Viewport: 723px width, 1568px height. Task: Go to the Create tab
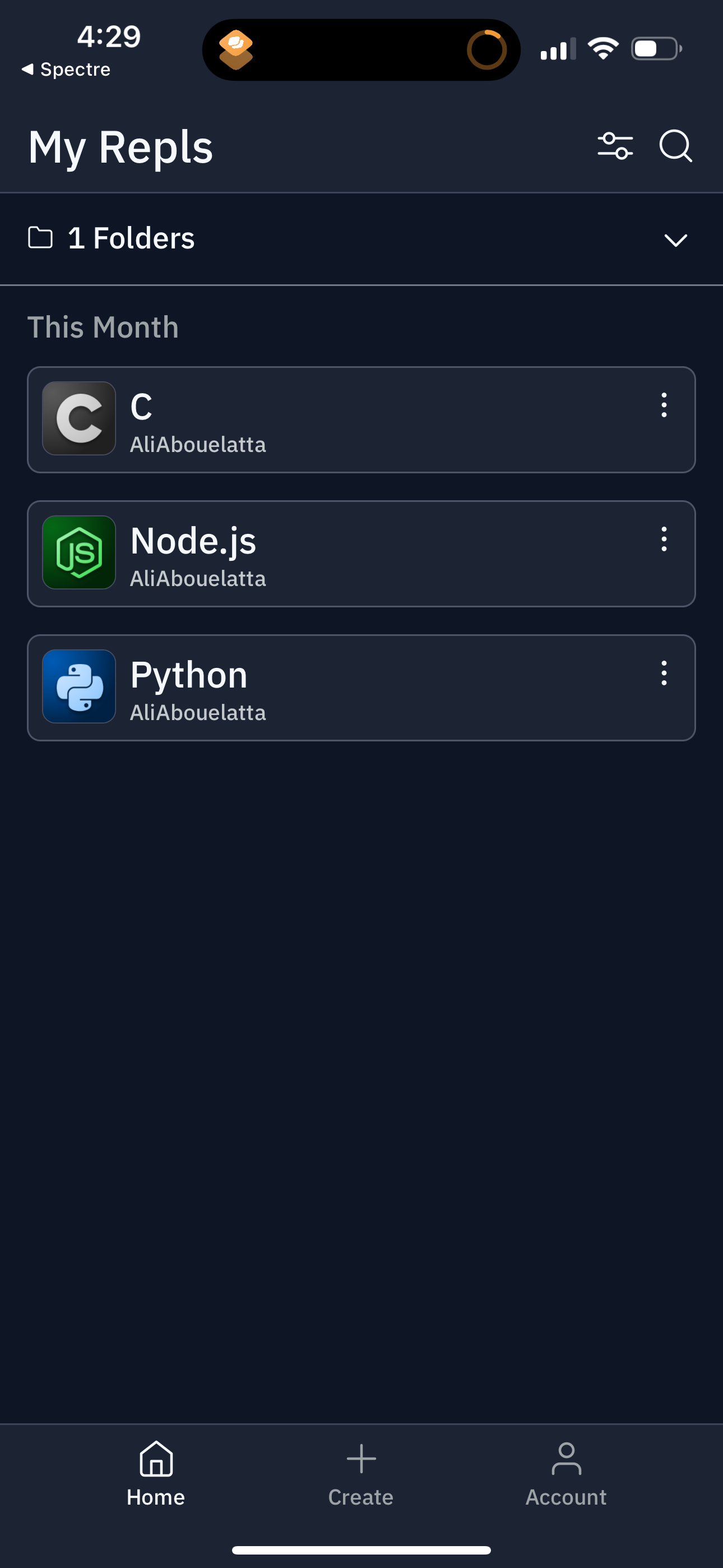click(x=361, y=1473)
